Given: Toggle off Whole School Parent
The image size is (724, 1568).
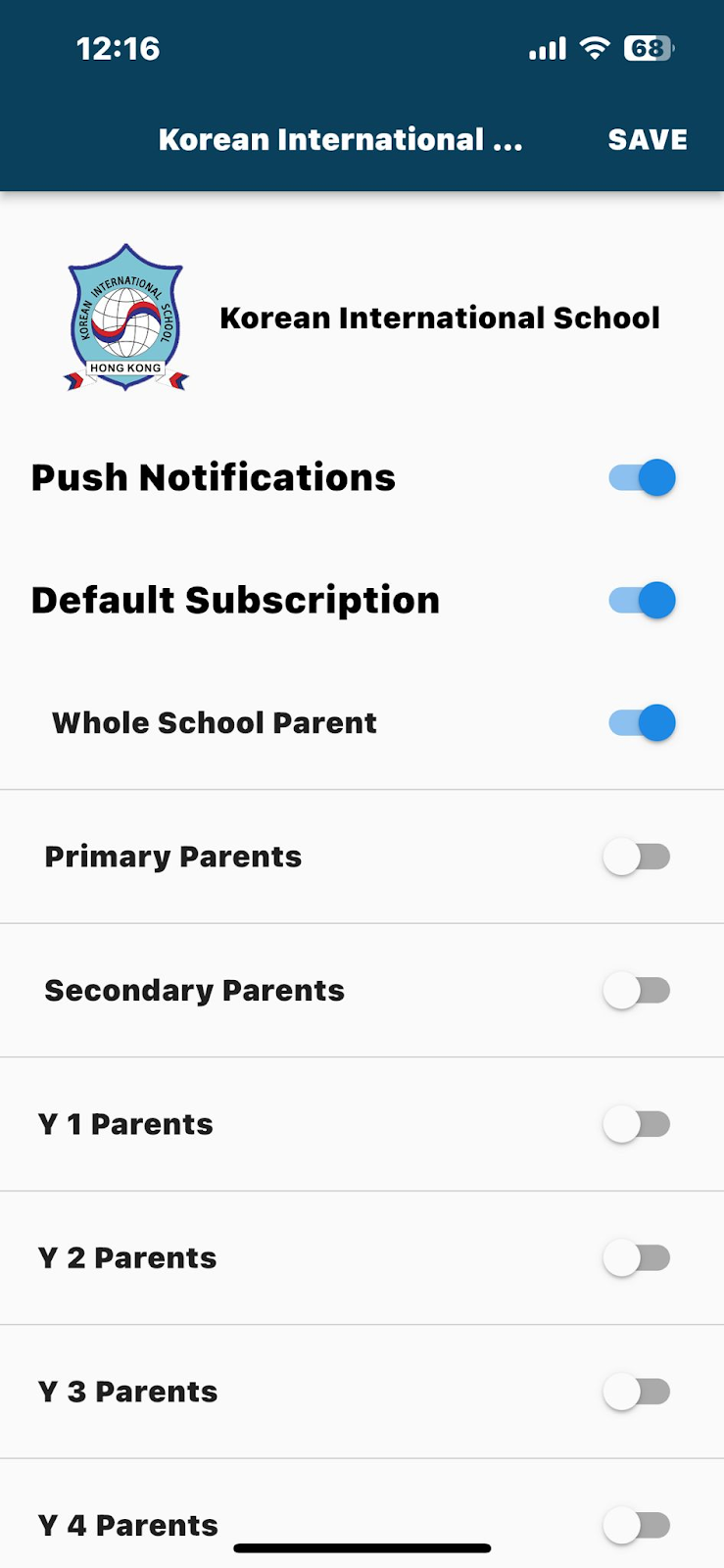Looking at the screenshot, I should pyautogui.click(x=642, y=723).
